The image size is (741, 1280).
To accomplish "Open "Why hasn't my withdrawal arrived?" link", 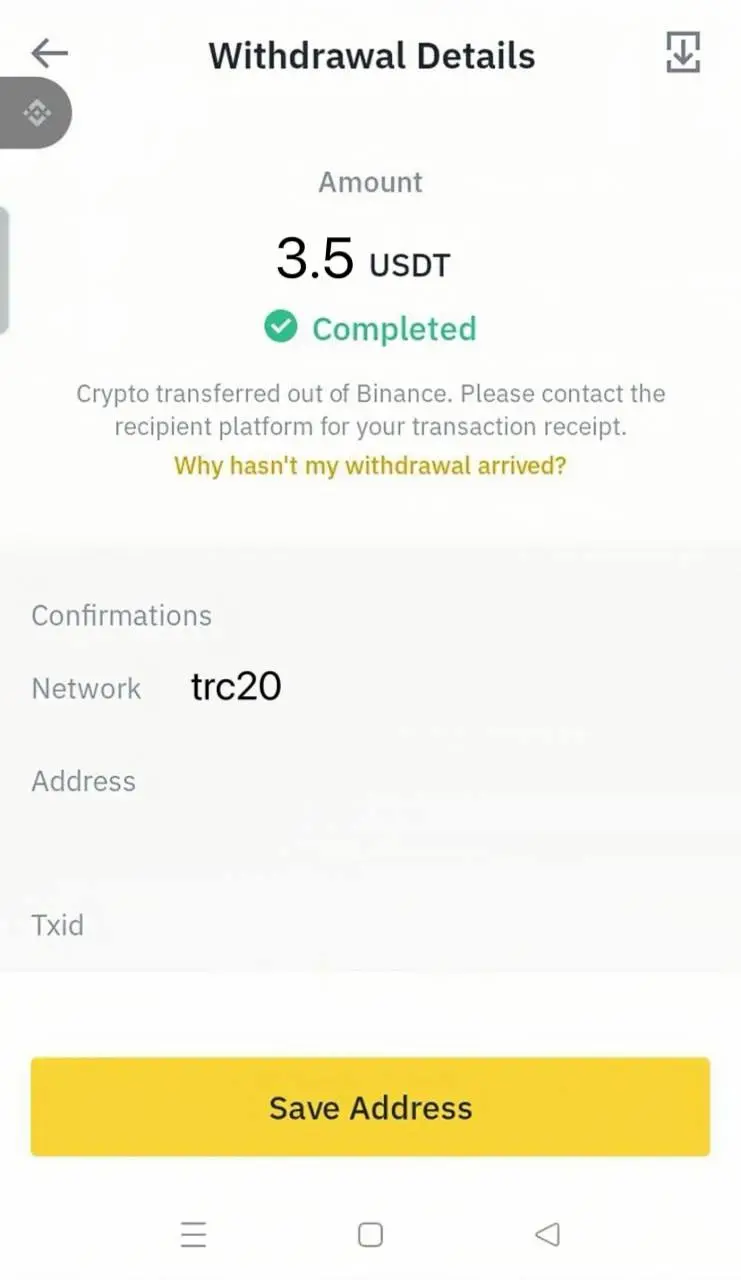I will pos(370,466).
